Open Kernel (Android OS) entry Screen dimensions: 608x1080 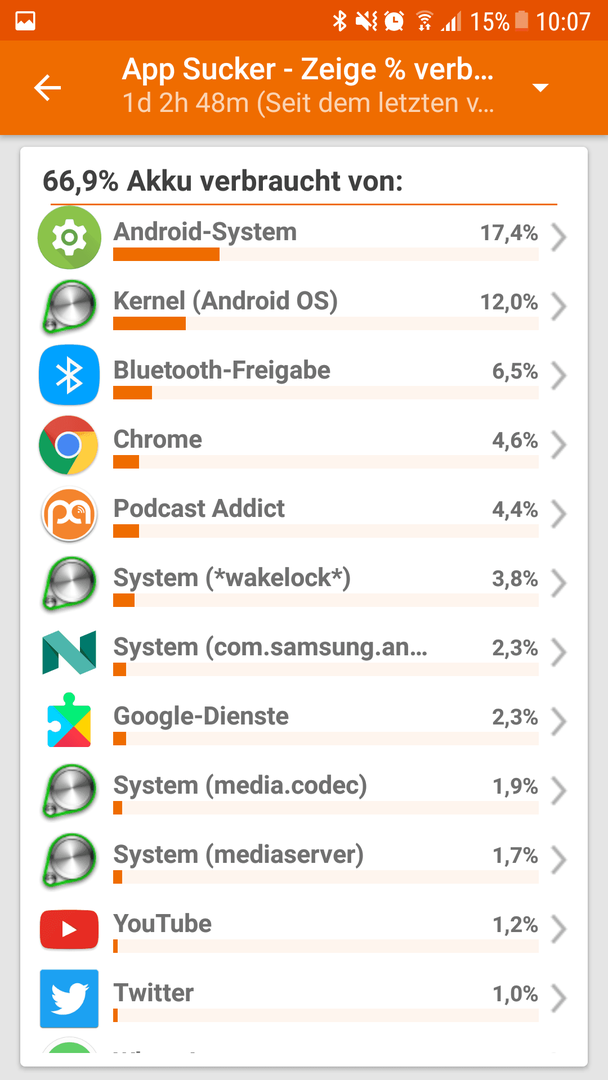point(304,307)
